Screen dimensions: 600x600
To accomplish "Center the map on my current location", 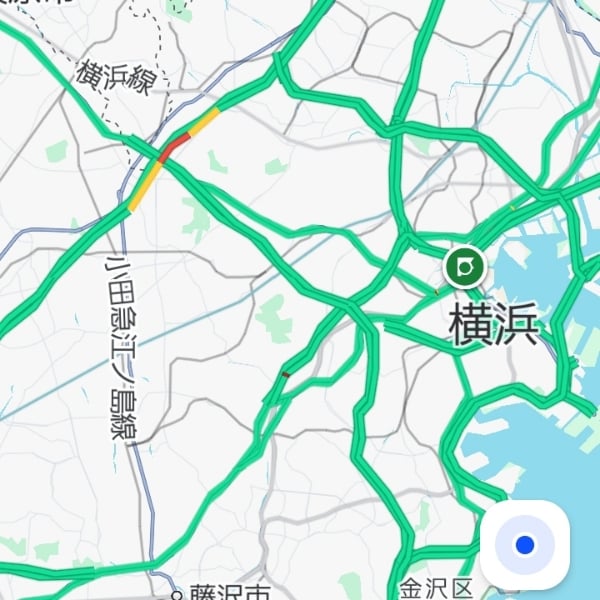I will pos(524,545).
